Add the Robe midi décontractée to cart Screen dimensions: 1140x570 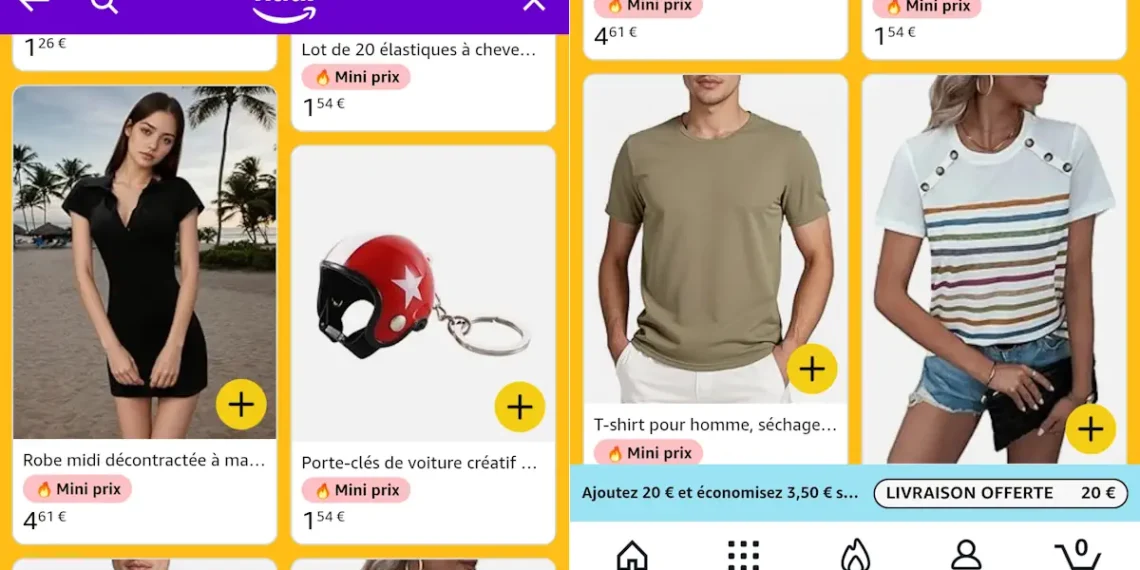click(x=241, y=405)
